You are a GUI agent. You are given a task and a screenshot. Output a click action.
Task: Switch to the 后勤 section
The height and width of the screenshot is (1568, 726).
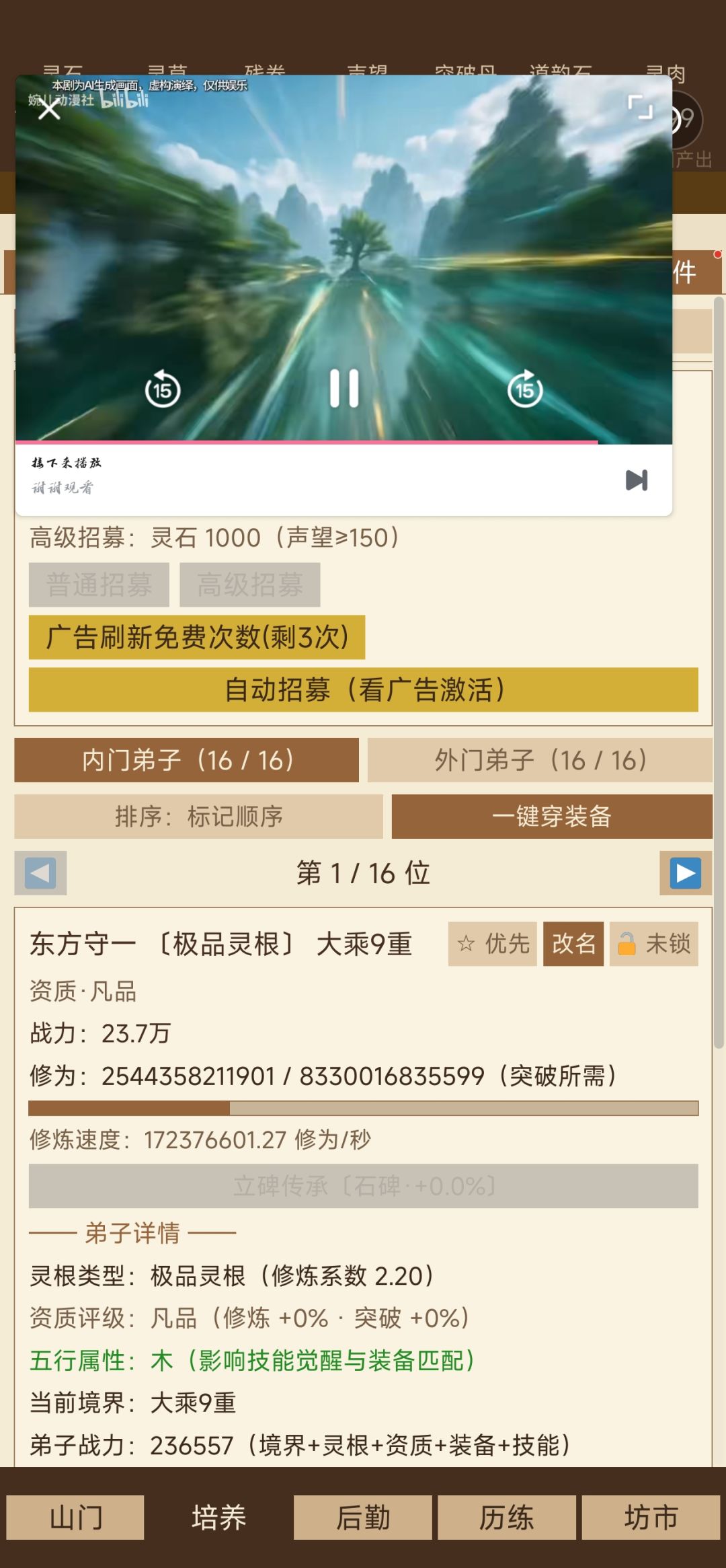363,1518
